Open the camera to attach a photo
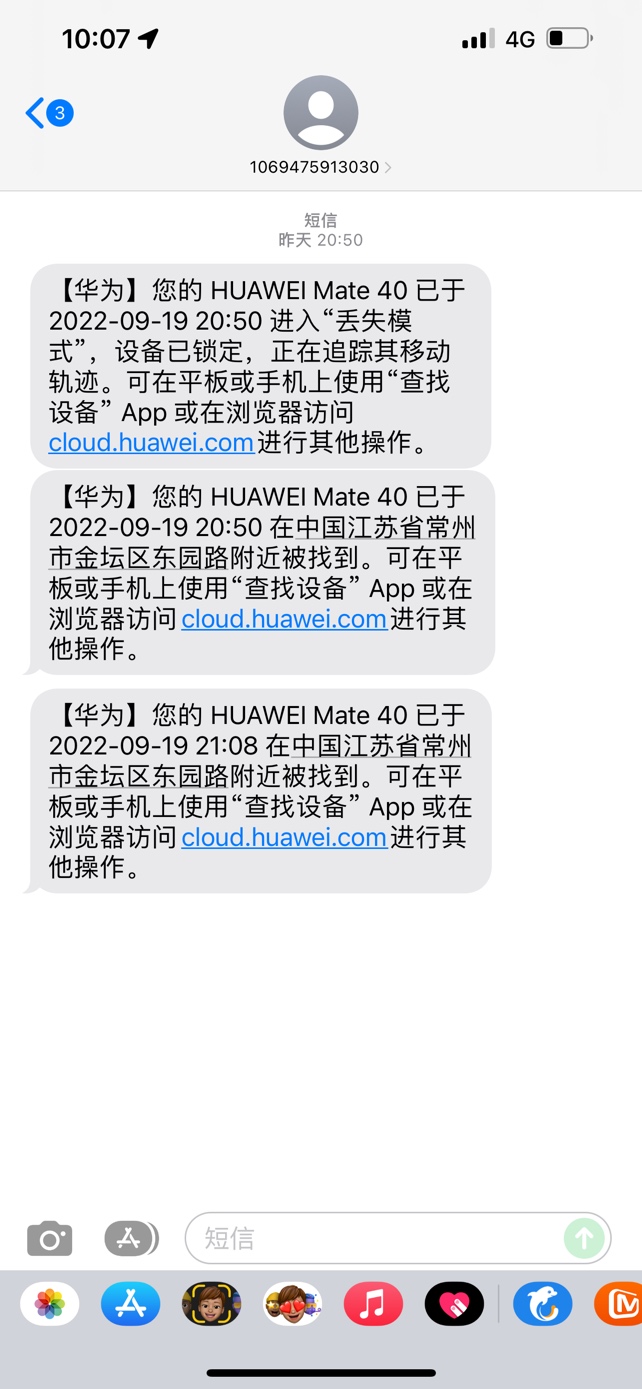Screen dimensions: 642x1389 point(49,1238)
